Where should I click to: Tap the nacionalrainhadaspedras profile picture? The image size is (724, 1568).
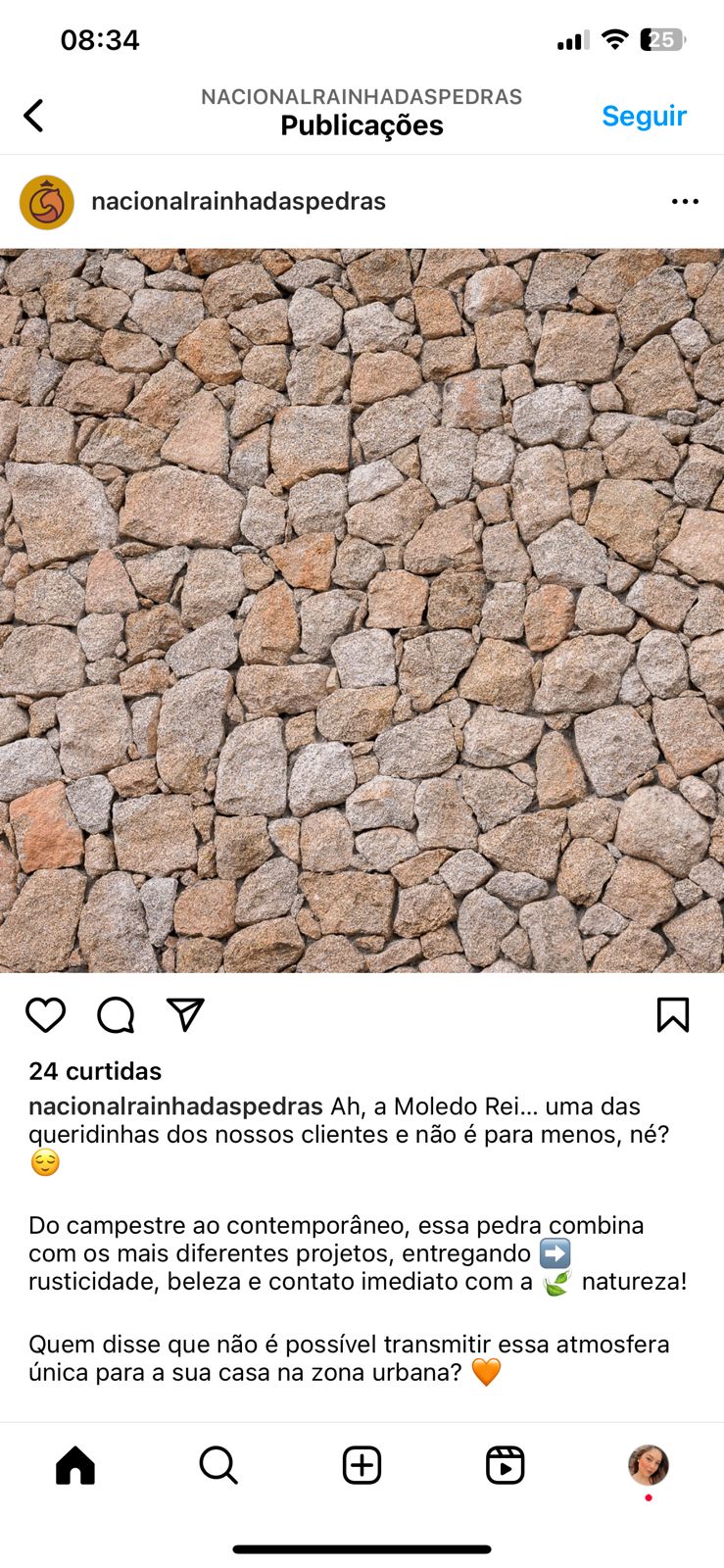(x=46, y=201)
